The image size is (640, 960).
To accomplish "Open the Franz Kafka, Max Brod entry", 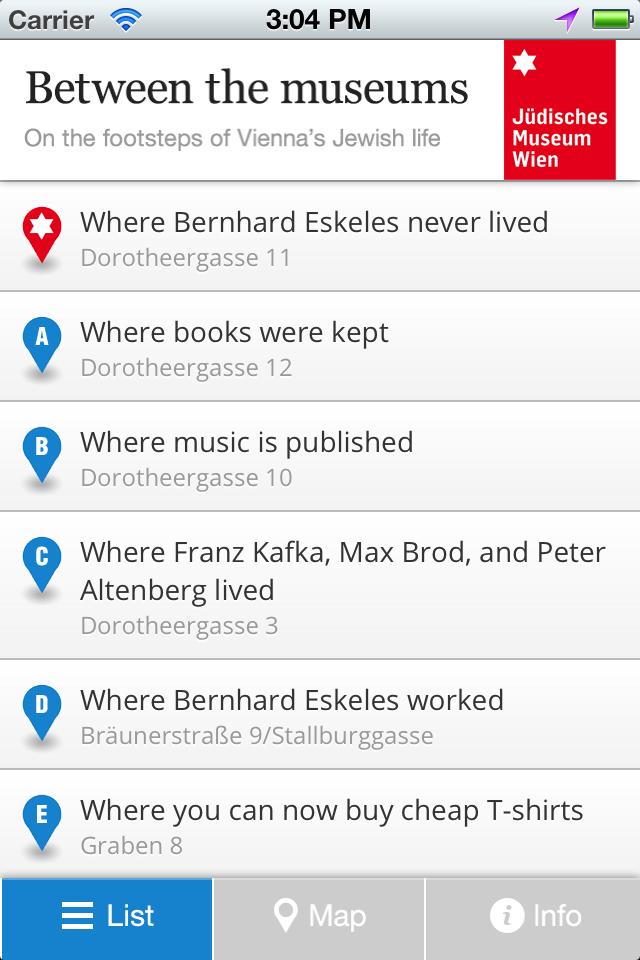I will click(x=320, y=587).
